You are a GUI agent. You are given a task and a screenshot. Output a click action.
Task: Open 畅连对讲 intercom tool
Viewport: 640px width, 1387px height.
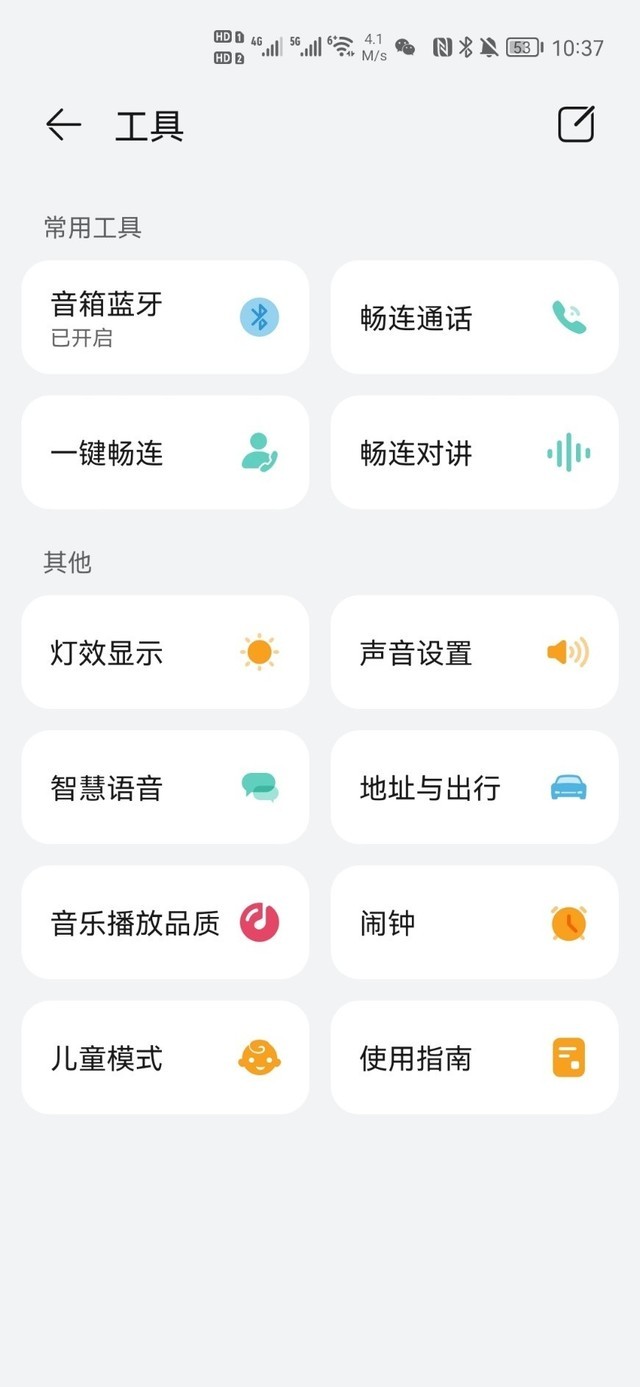[x=475, y=452]
